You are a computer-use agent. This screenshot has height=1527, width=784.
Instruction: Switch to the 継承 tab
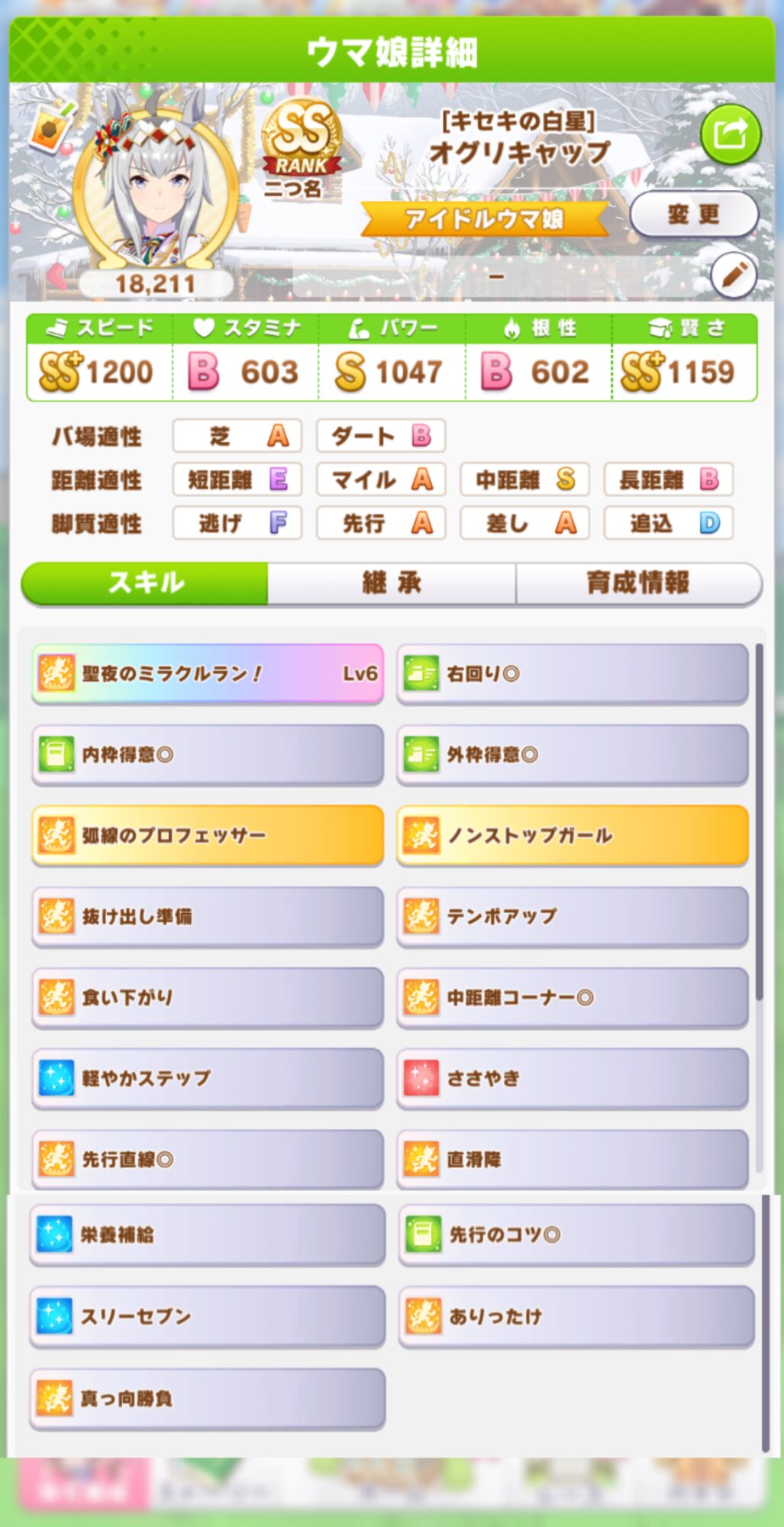point(392,583)
